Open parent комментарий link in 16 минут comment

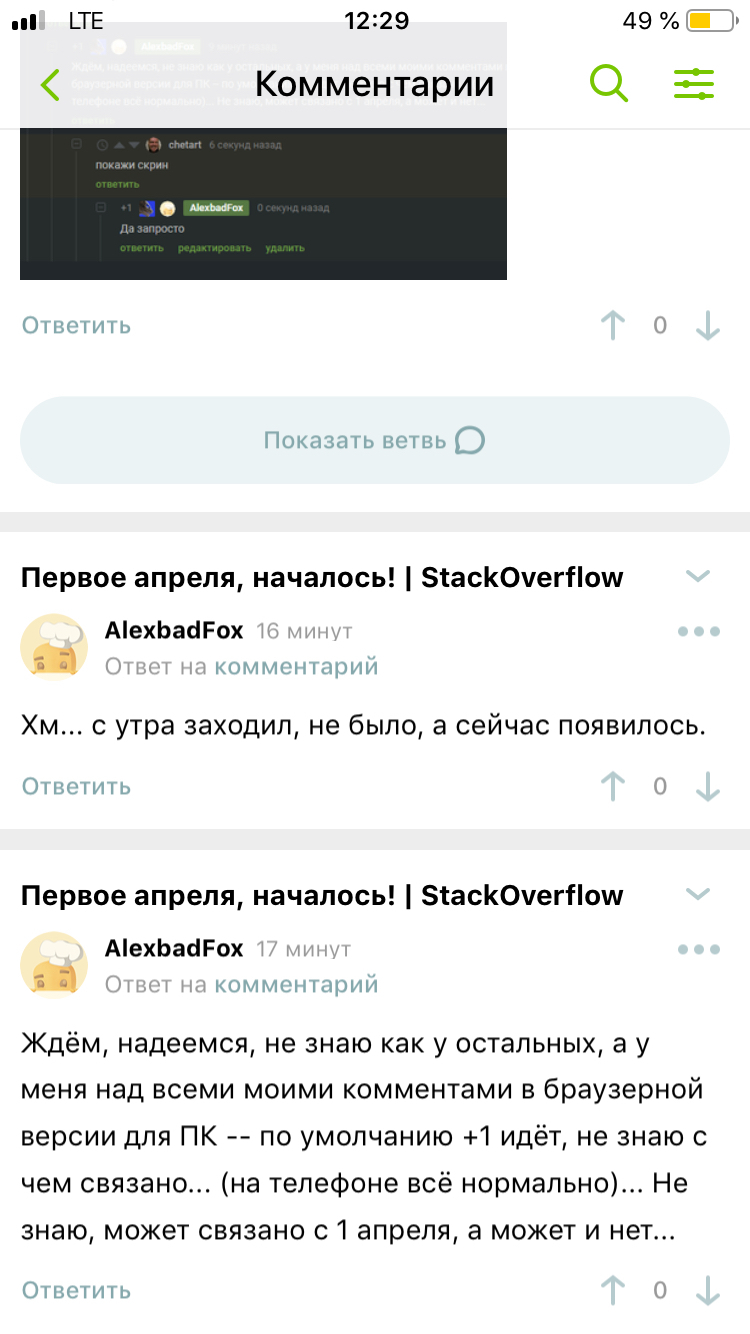click(x=296, y=666)
